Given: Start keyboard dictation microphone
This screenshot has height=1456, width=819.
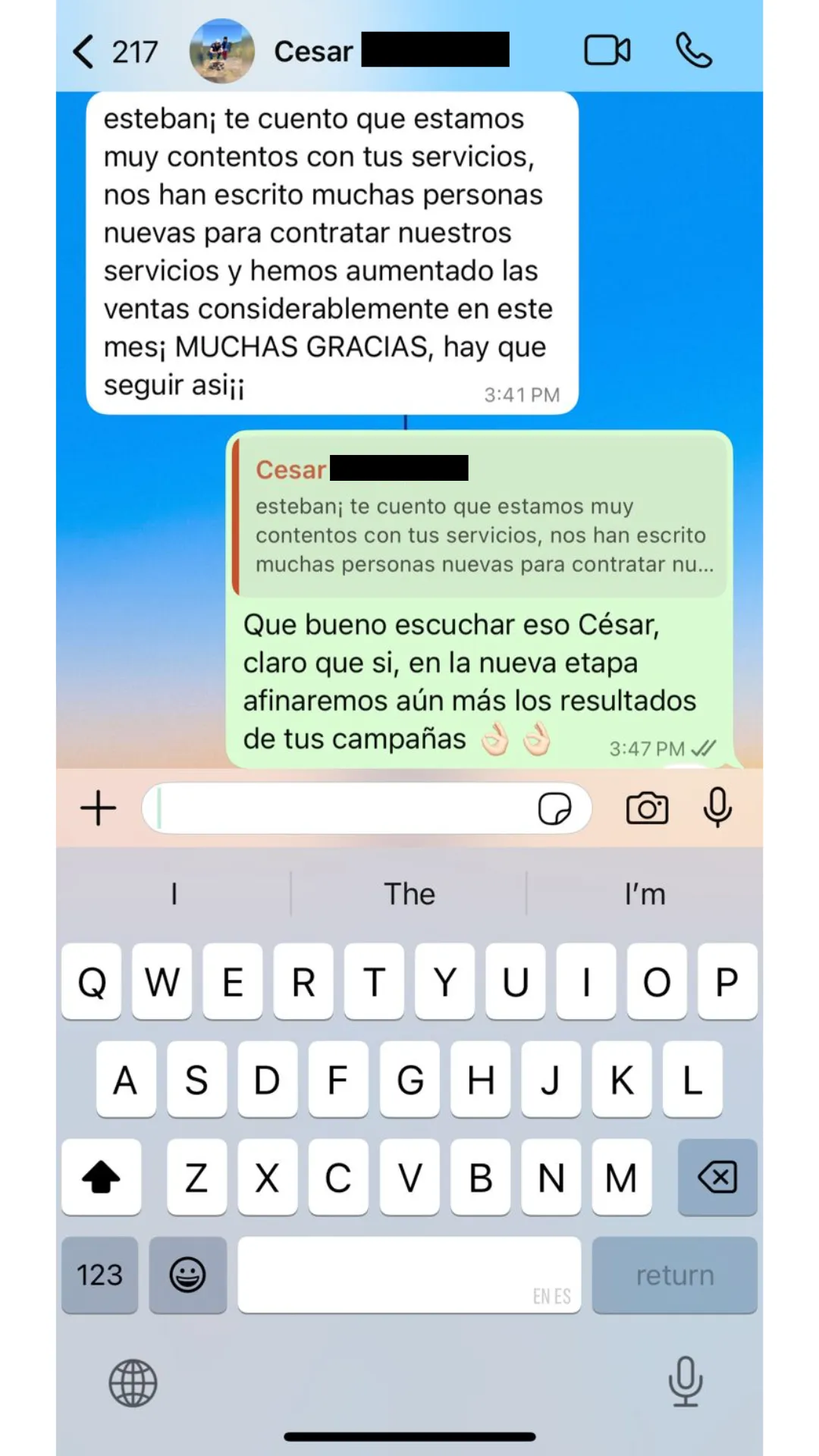Looking at the screenshot, I should pos(686,1382).
